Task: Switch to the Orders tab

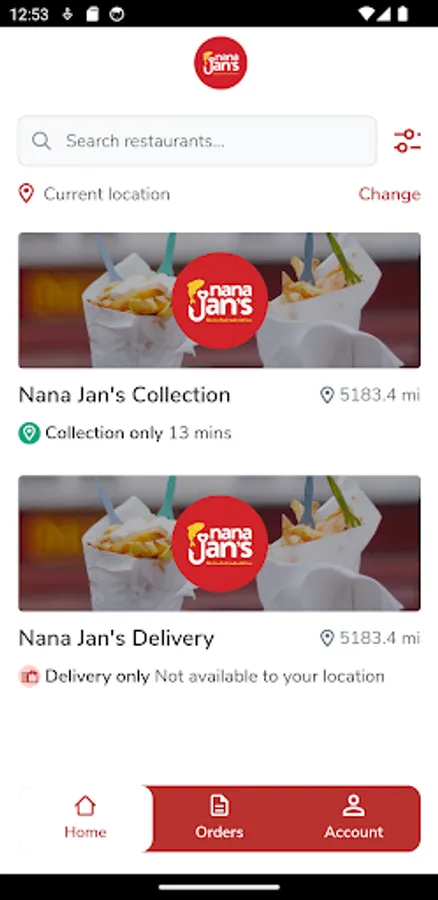Action: point(219,818)
